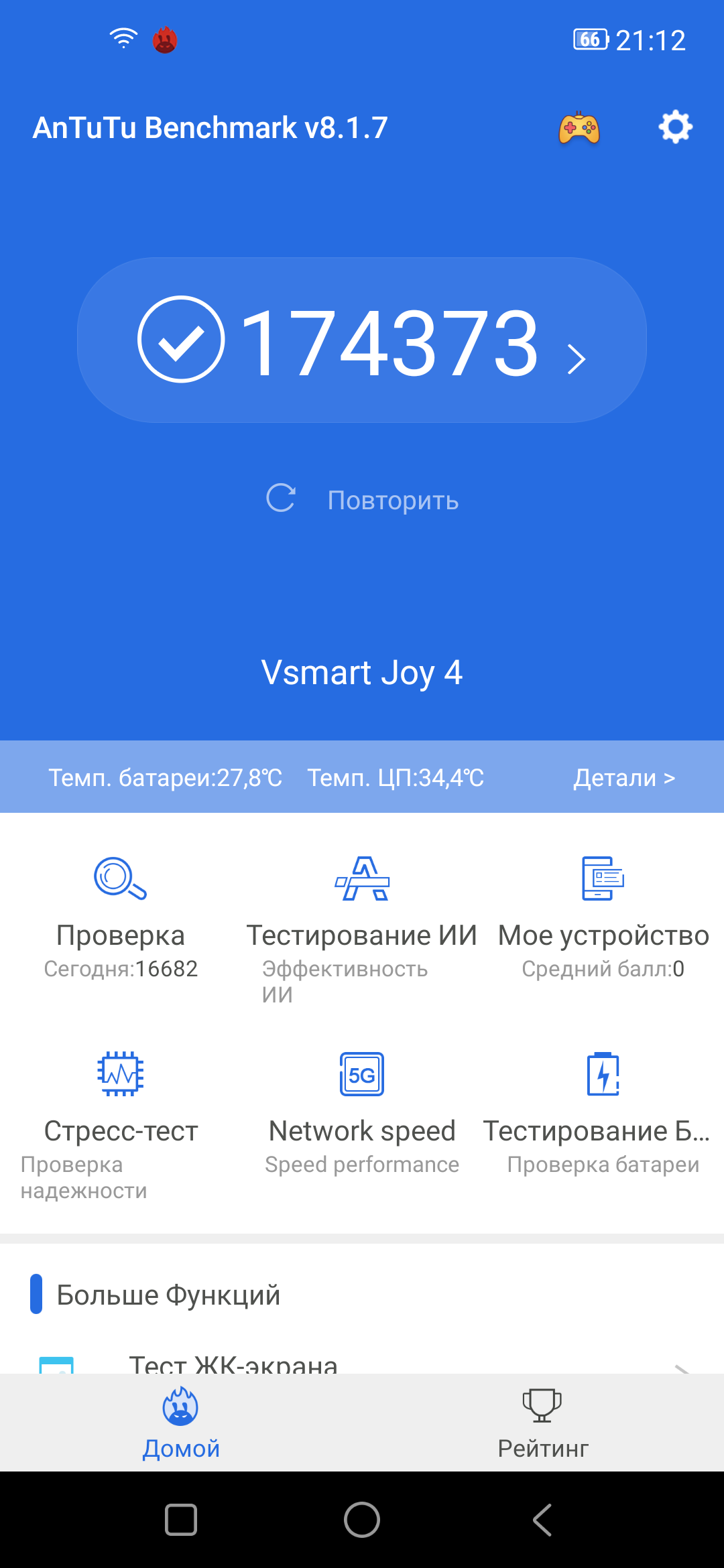Go back using the system back button
The height and width of the screenshot is (1568, 724).
click(542, 1520)
